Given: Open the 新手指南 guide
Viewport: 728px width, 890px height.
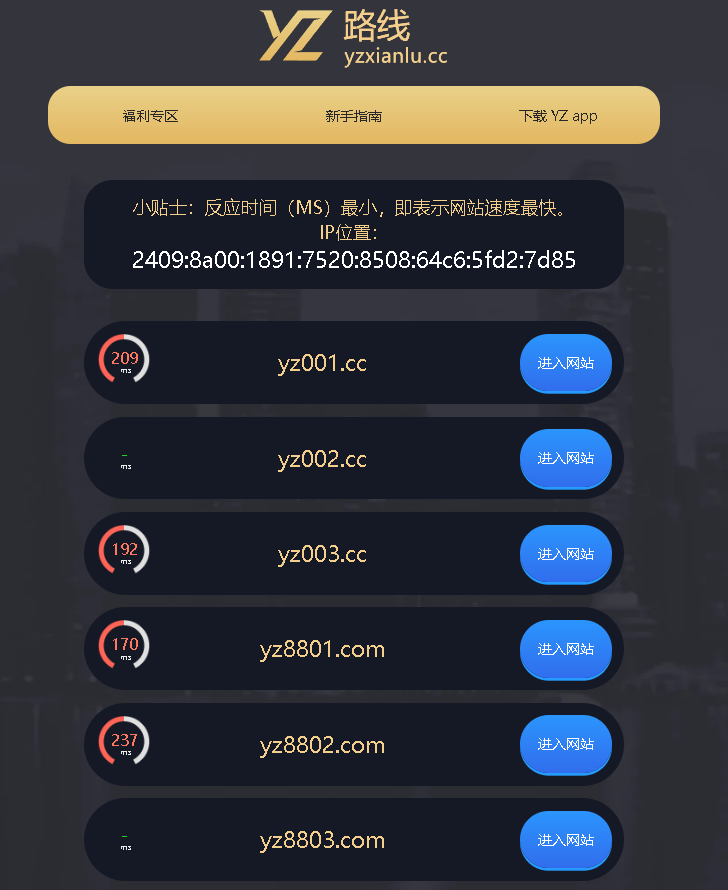Looking at the screenshot, I should (x=353, y=116).
